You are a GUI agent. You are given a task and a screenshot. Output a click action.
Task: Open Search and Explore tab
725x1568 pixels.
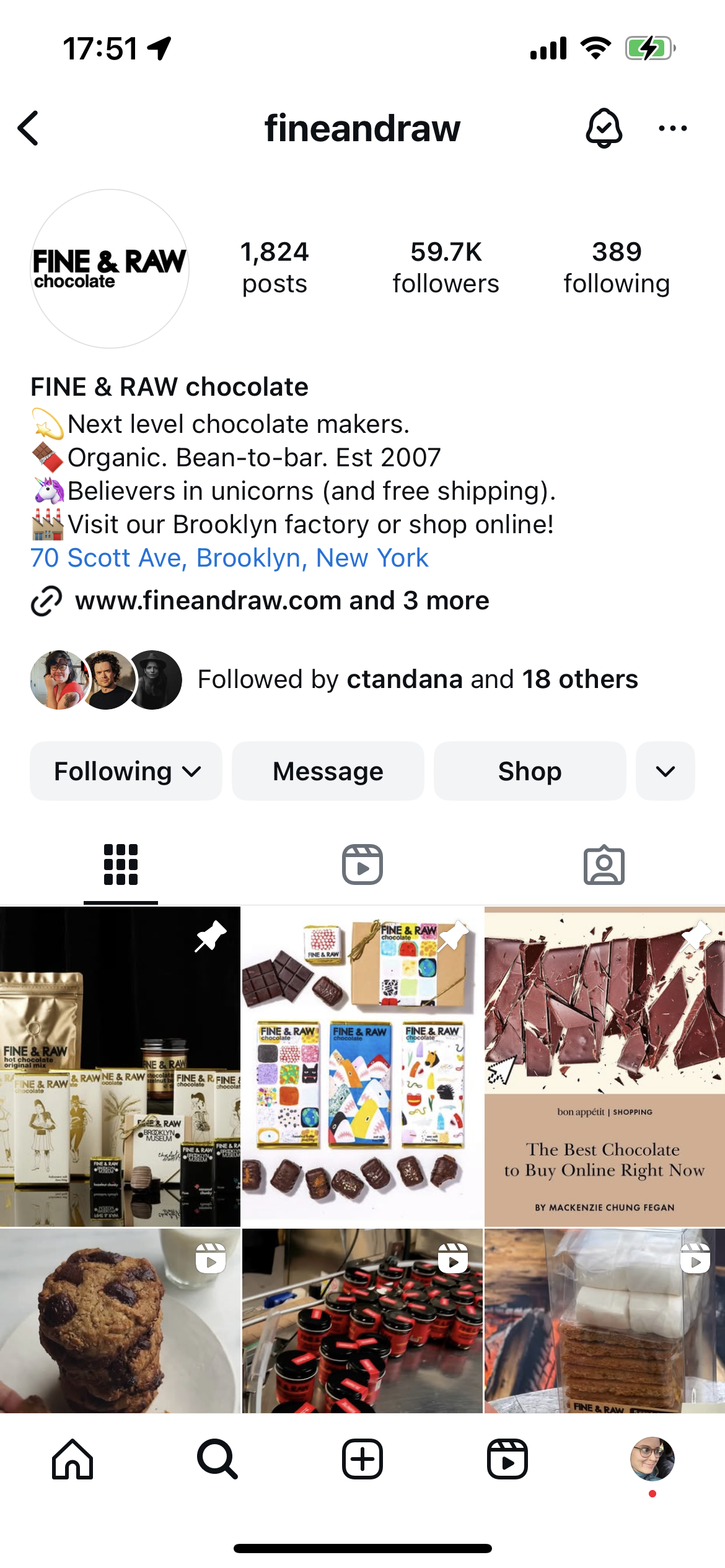point(217,1459)
